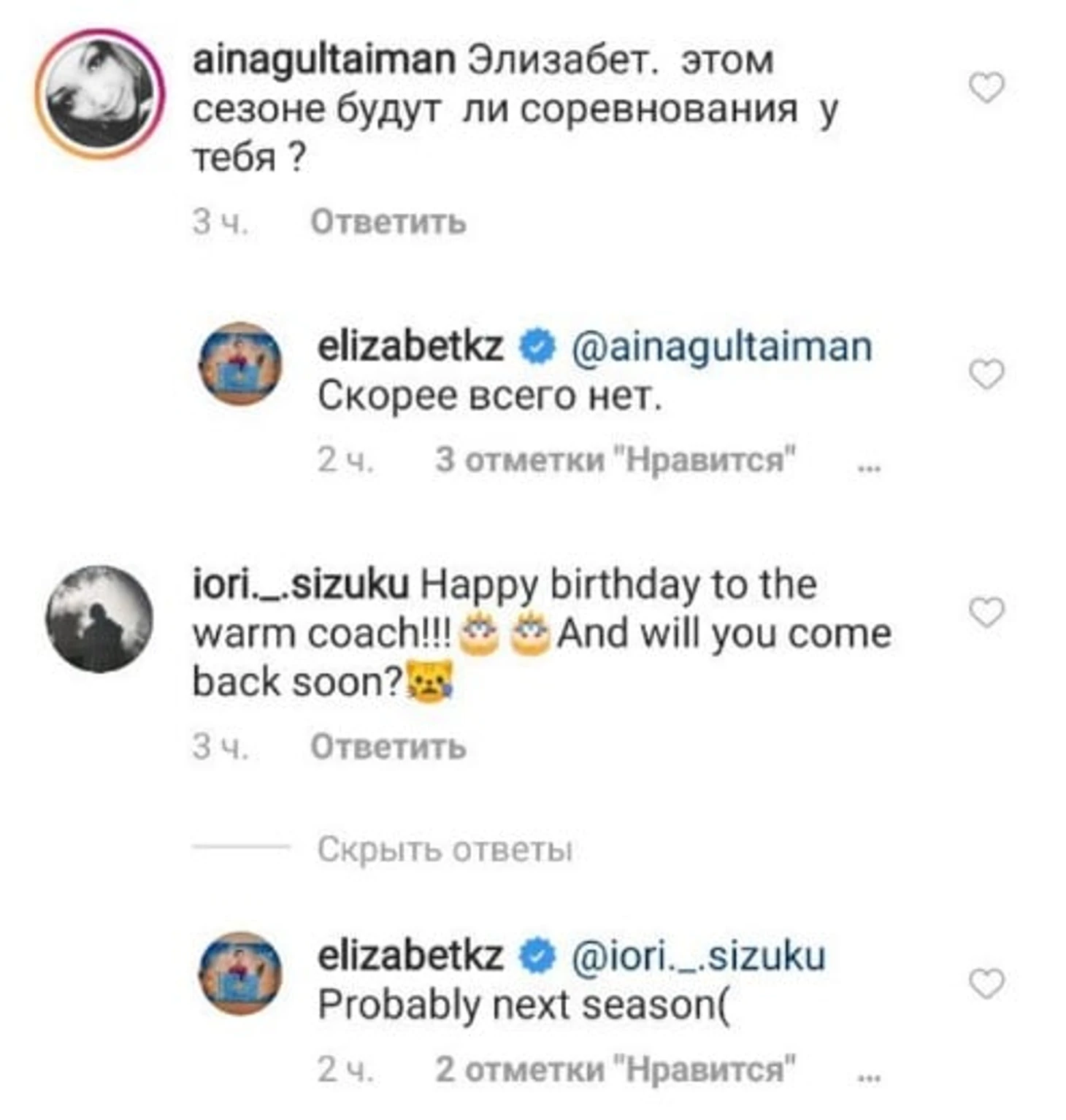View 3 likes on 'Скорее всего нет' reply
The width and height of the screenshot is (1066, 1120).
tap(615, 460)
